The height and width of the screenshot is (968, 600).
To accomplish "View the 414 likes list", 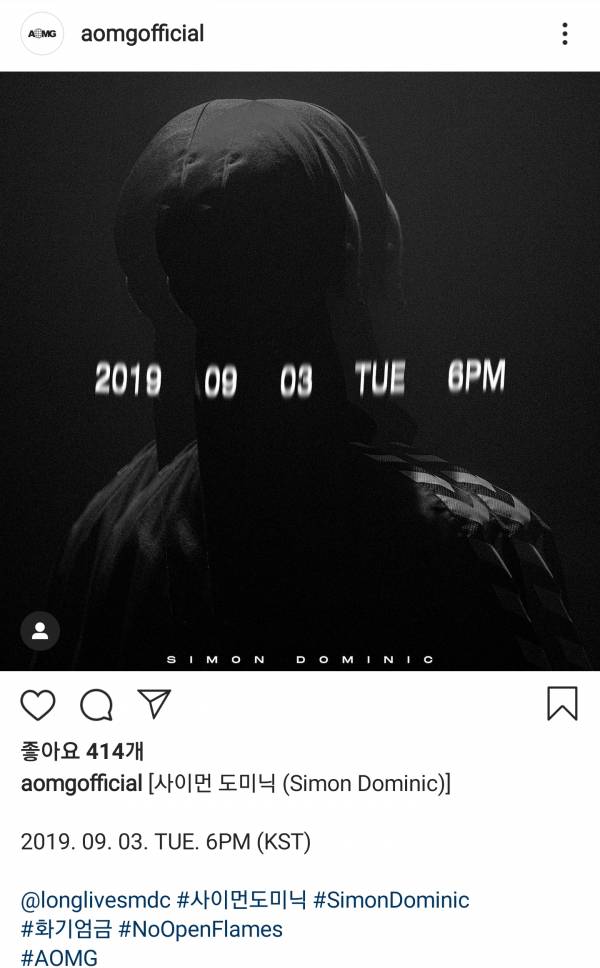I will pos(82,751).
